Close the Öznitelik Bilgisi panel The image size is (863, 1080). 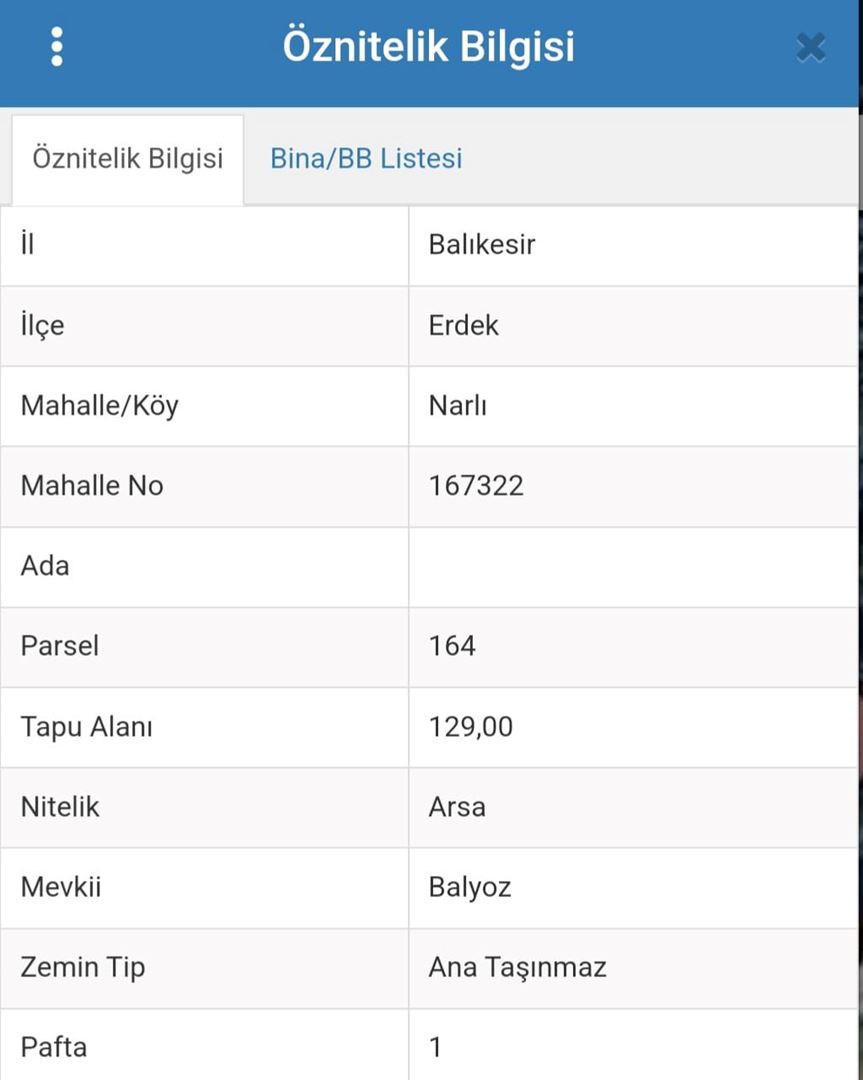click(x=810, y=47)
